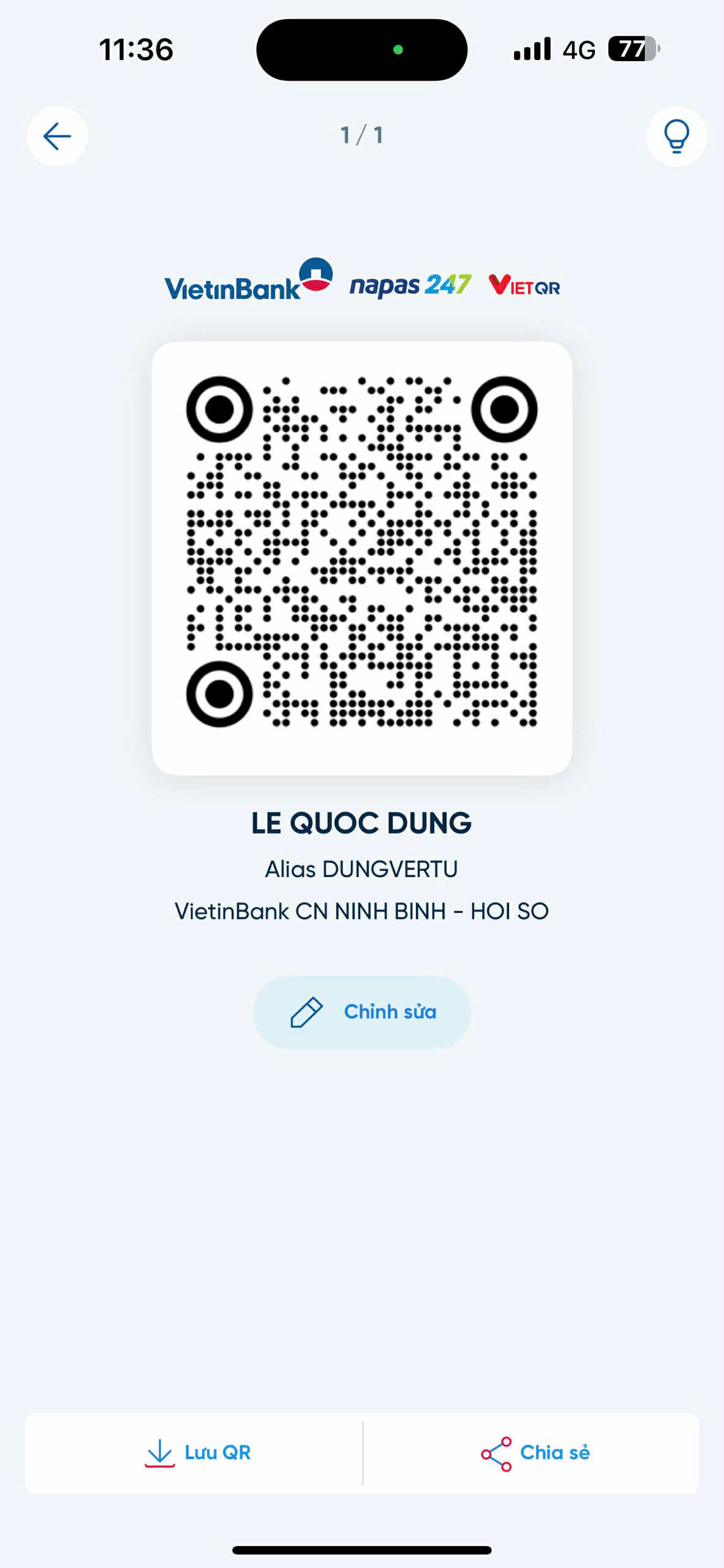Screen dimensions: 724x1568
Task: Go back with the arrow icon
Action: click(x=57, y=136)
